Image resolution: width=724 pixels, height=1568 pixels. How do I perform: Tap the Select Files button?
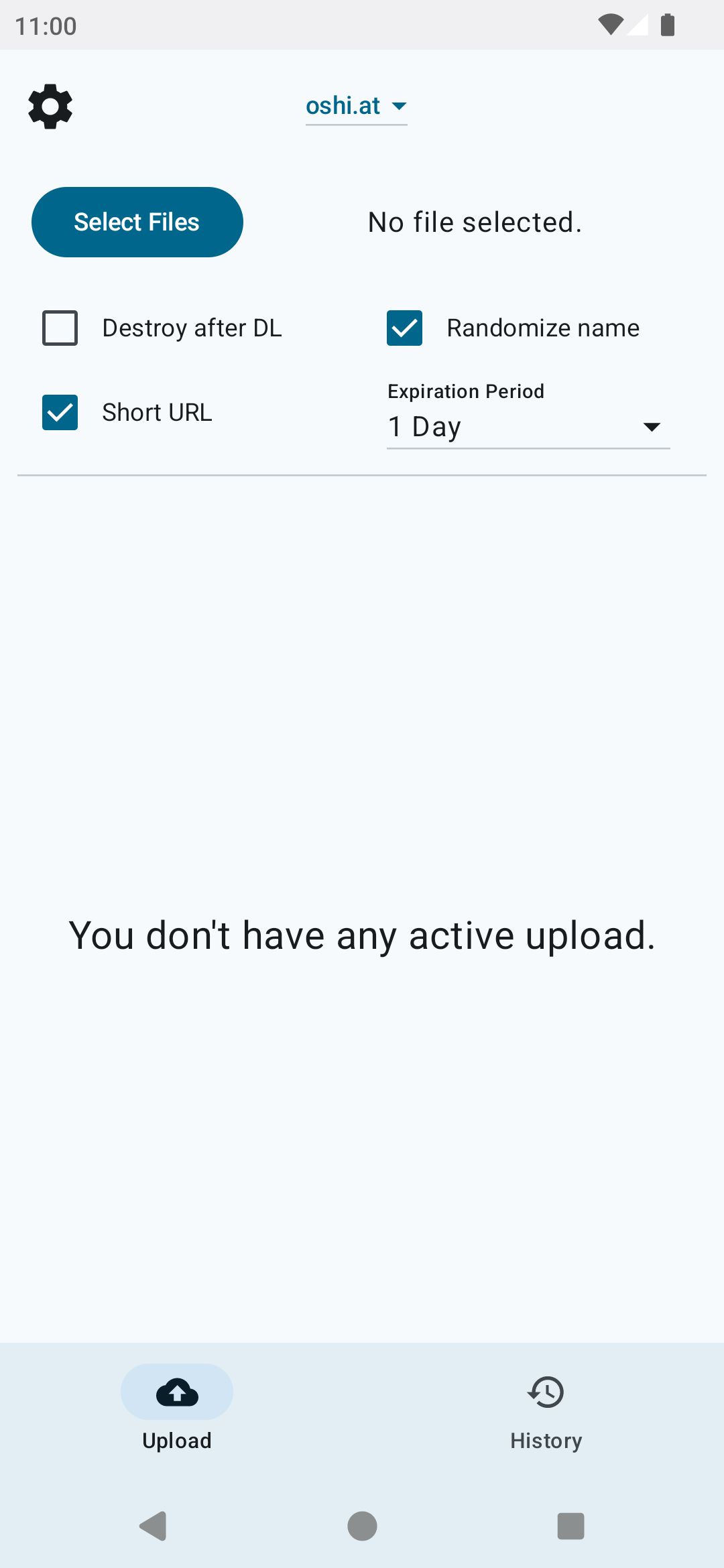(137, 222)
